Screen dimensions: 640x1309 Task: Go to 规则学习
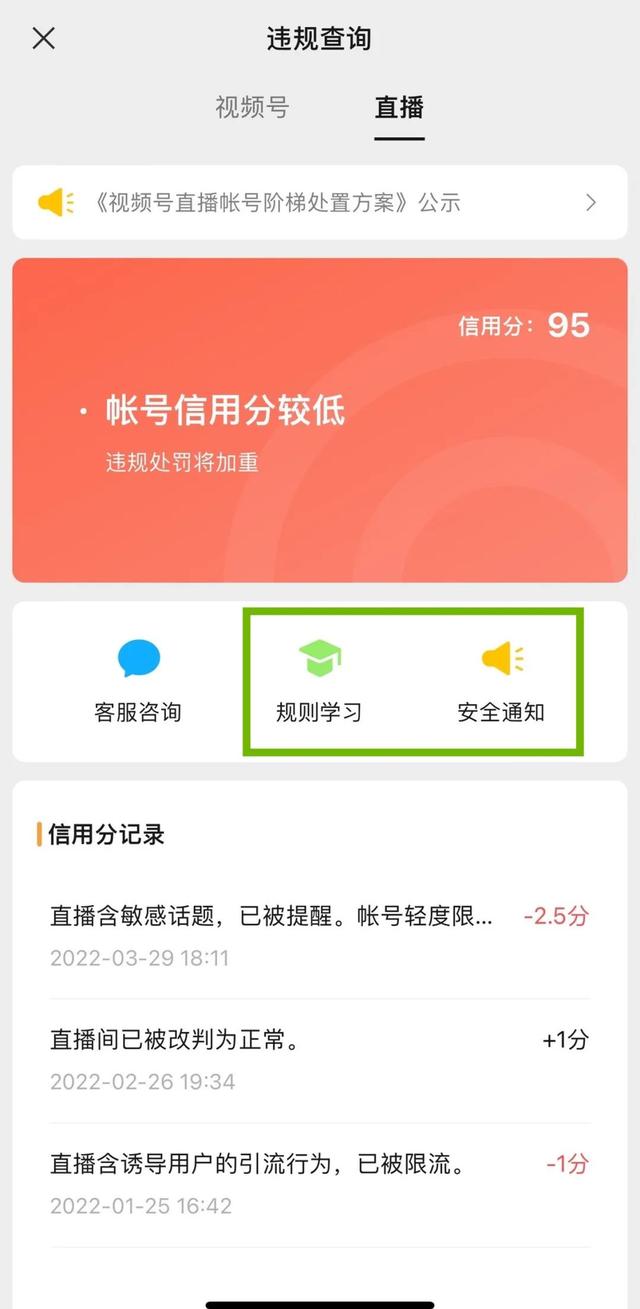(319, 681)
